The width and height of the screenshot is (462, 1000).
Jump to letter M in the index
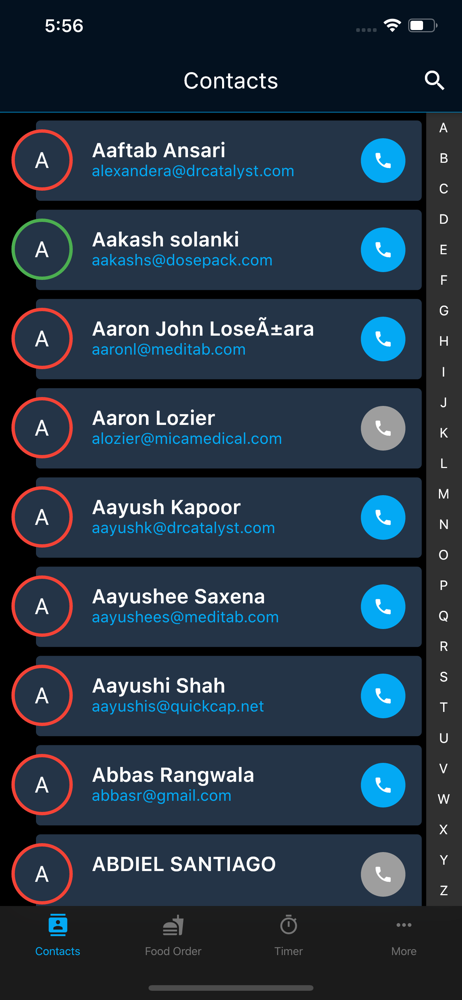[443, 494]
